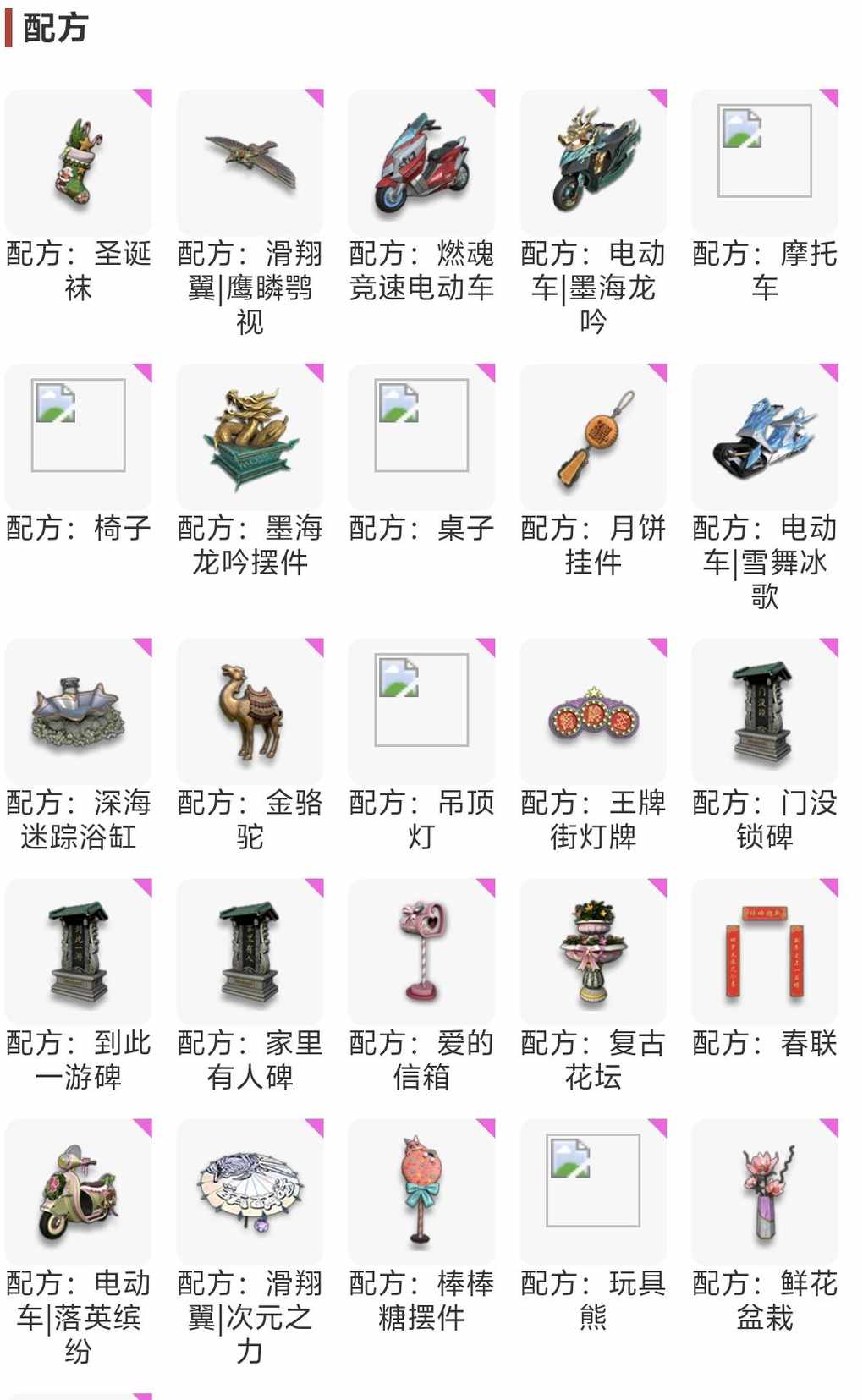Select the 吊顶灯 recipe tile
863x1400 pixels.
pyautogui.click(x=421, y=711)
